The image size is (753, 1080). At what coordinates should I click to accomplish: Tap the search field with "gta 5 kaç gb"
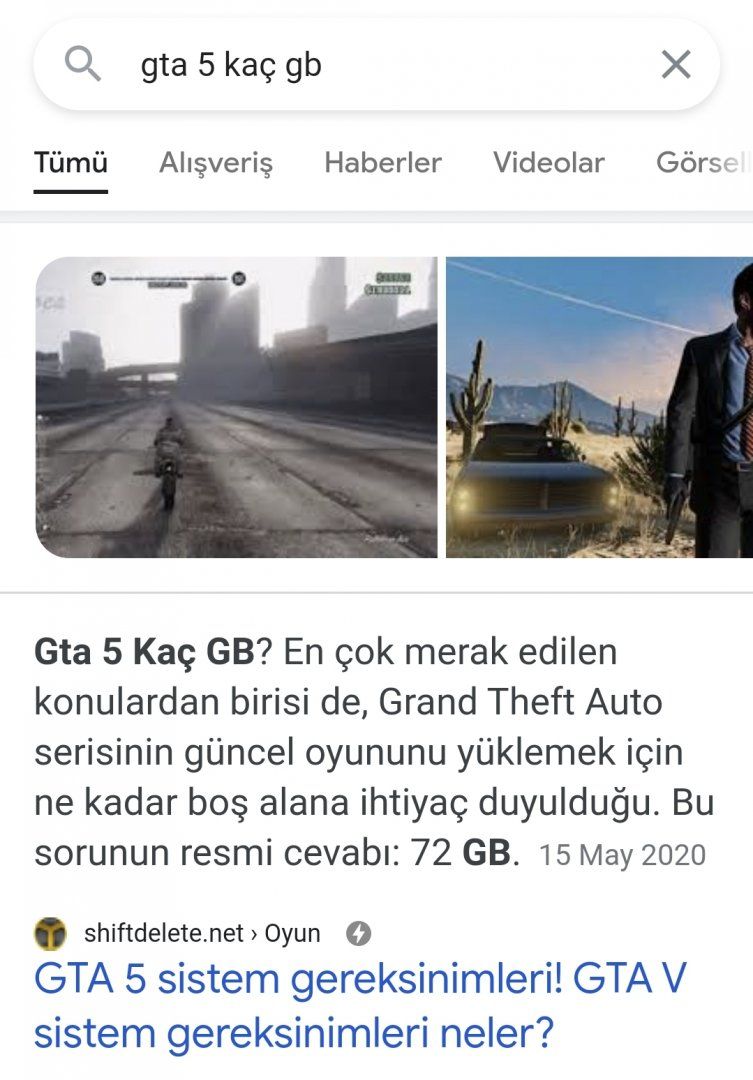coord(380,66)
